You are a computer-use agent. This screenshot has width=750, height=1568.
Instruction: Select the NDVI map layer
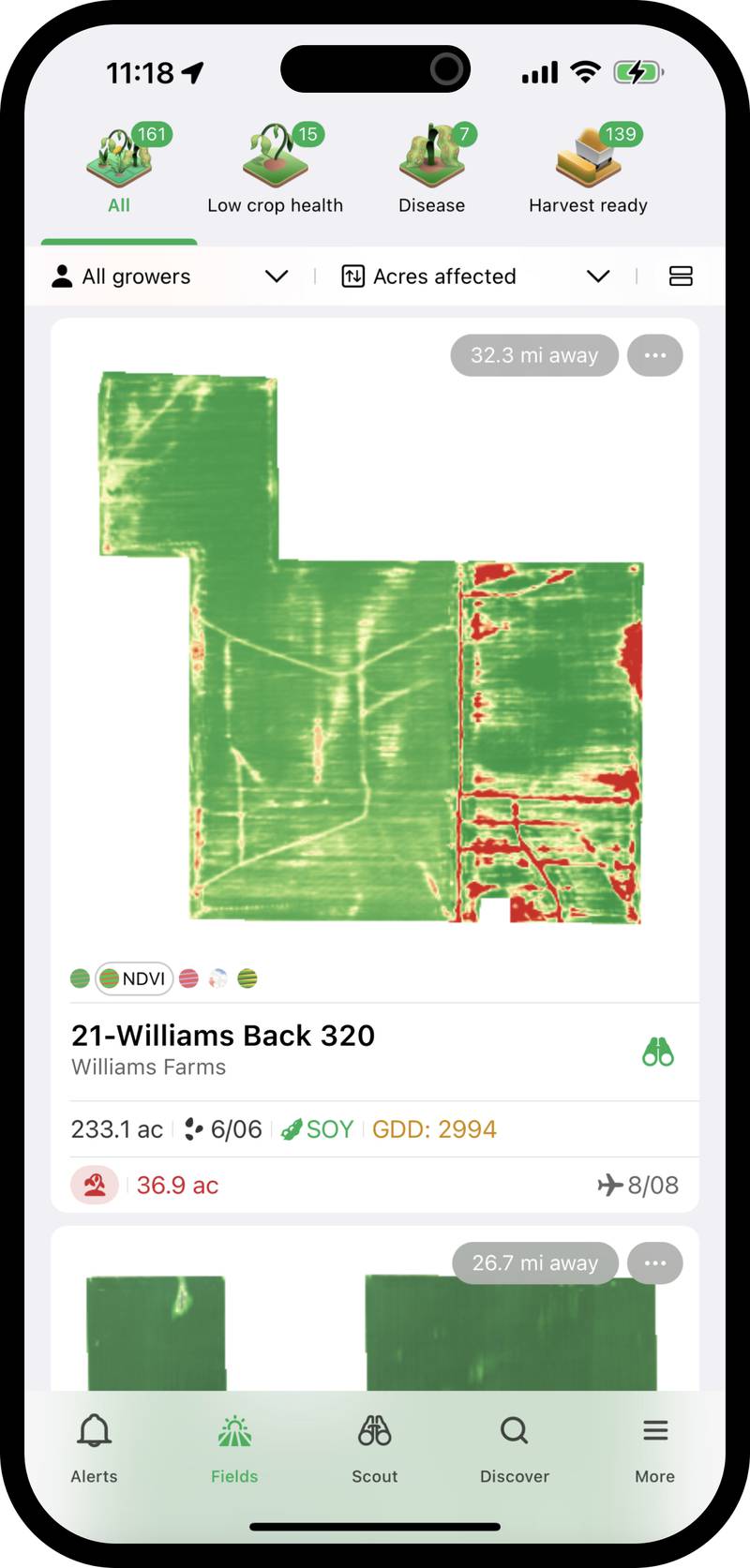pos(135,978)
